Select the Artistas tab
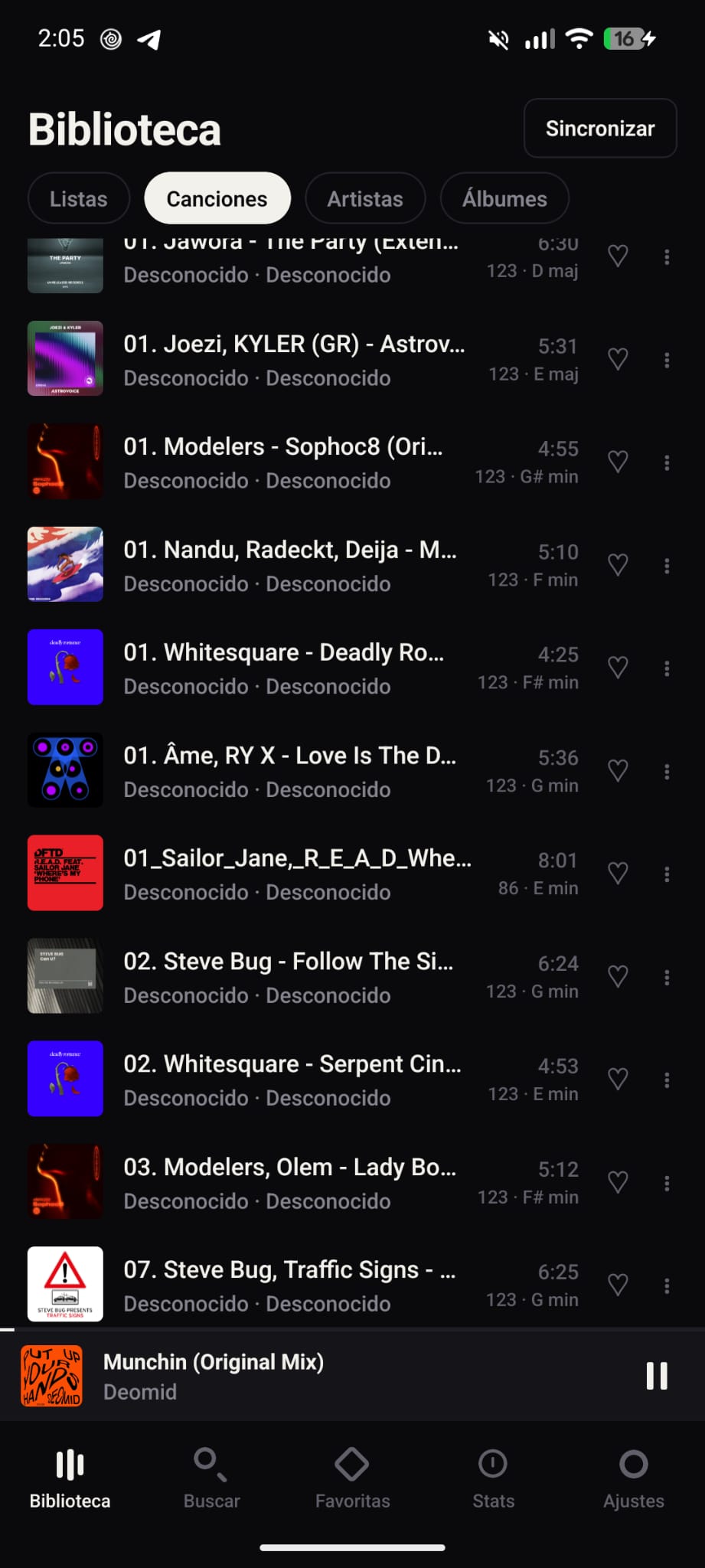 coord(365,198)
